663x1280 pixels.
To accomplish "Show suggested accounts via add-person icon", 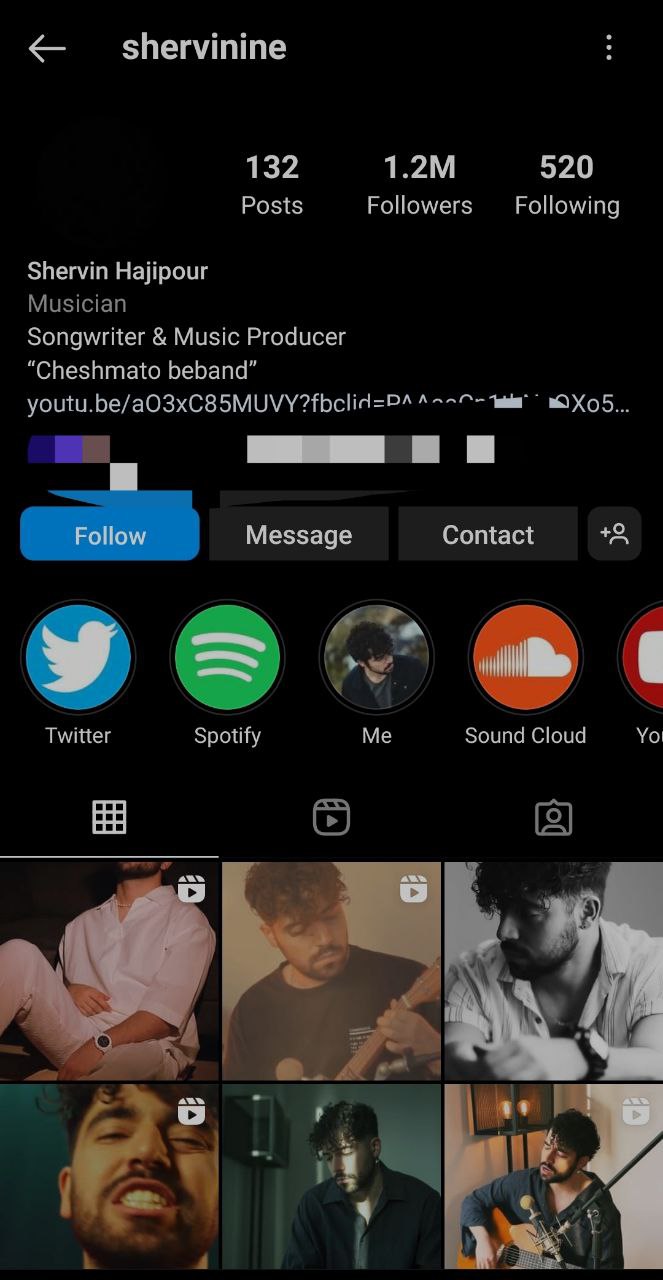I will point(614,534).
